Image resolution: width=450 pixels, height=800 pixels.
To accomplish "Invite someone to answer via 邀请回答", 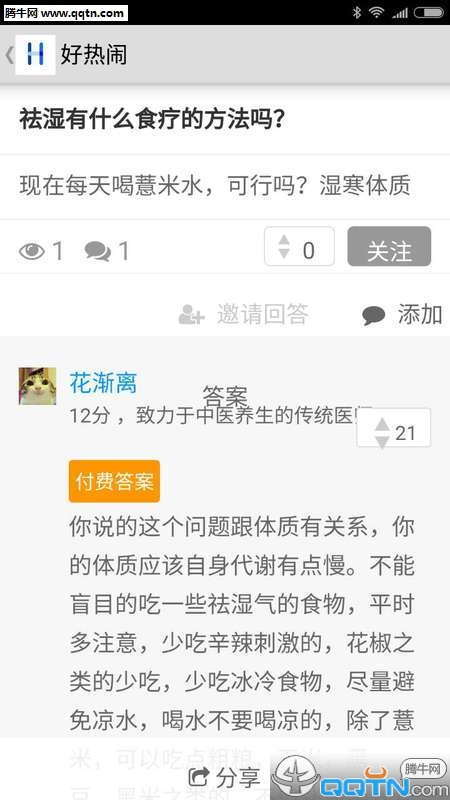I will 243,314.
